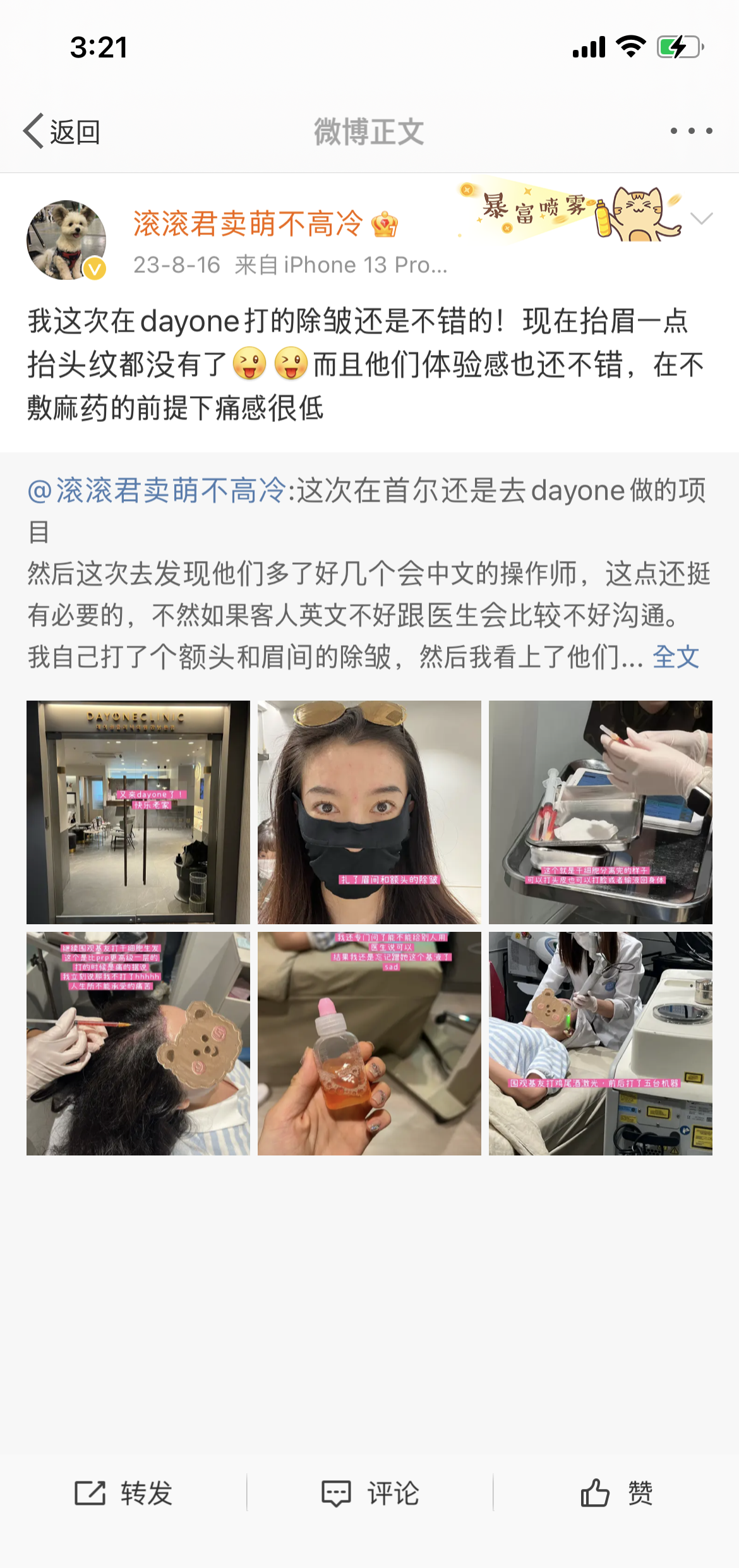Open comments via 评论
Screen dimensions: 739x1568
(369, 1493)
